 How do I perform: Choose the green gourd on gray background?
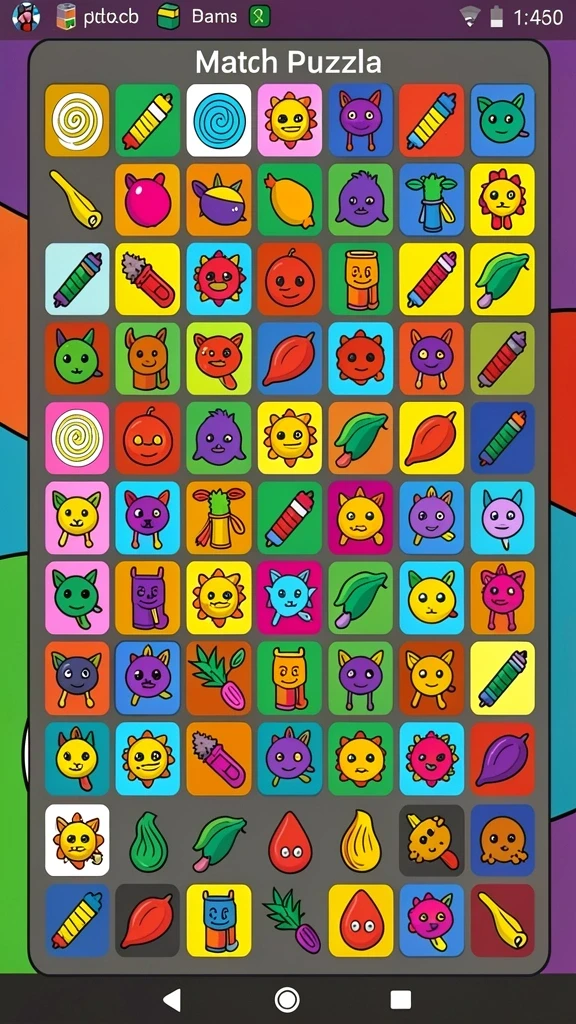(148, 841)
